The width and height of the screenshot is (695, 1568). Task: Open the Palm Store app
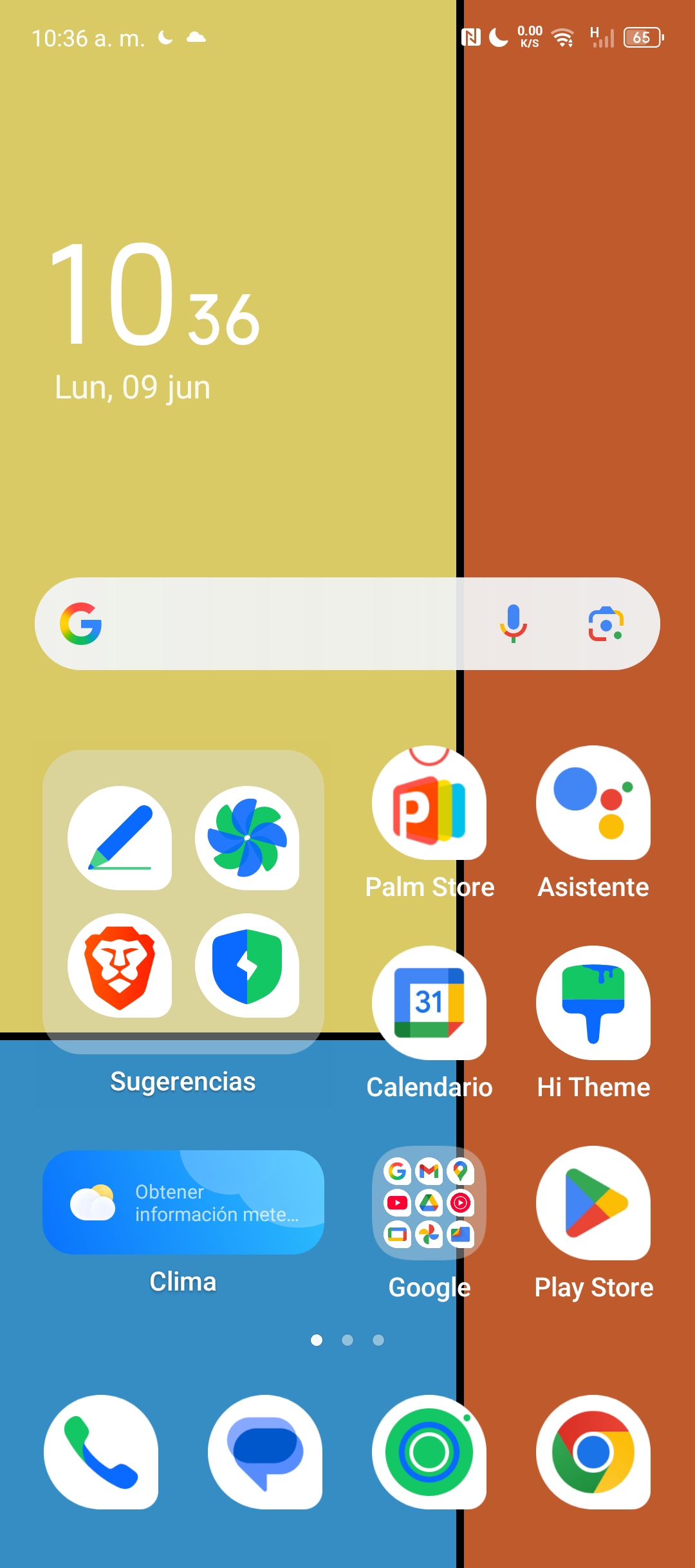(429, 803)
